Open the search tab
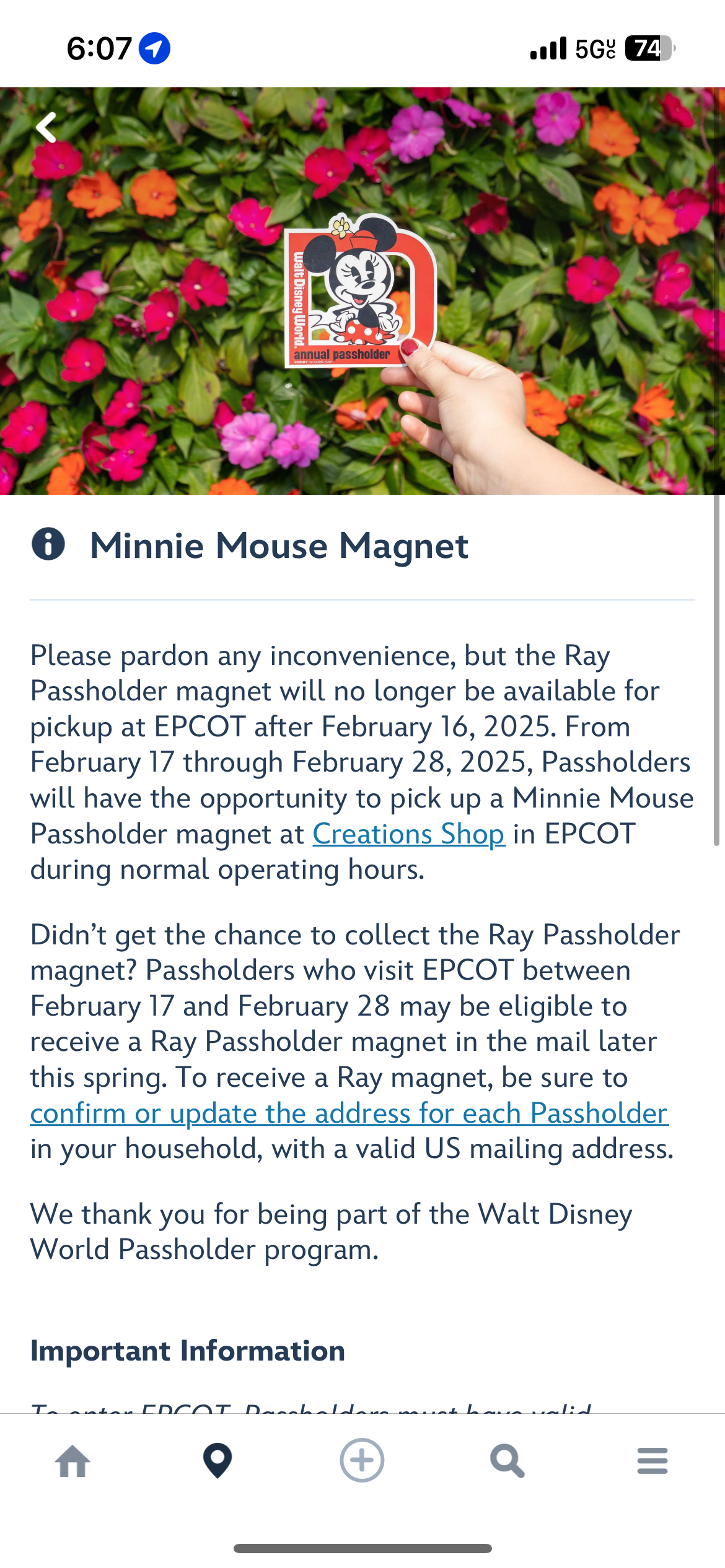Image resolution: width=725 pixels, height=1568 pixels. click(x=507, y=1461)
